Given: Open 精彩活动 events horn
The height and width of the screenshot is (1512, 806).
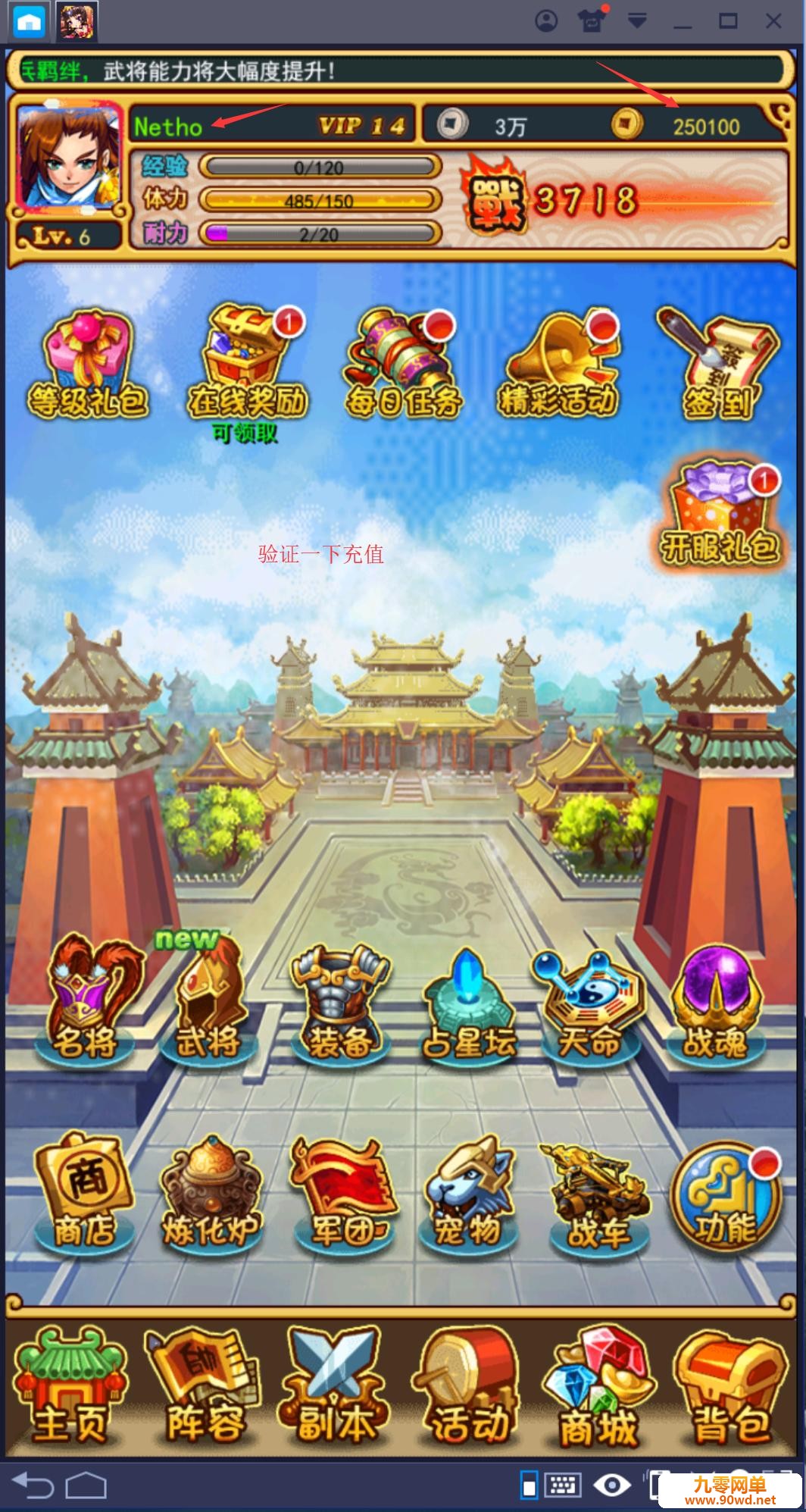Looking at the screenshot, I should [559, 365].
